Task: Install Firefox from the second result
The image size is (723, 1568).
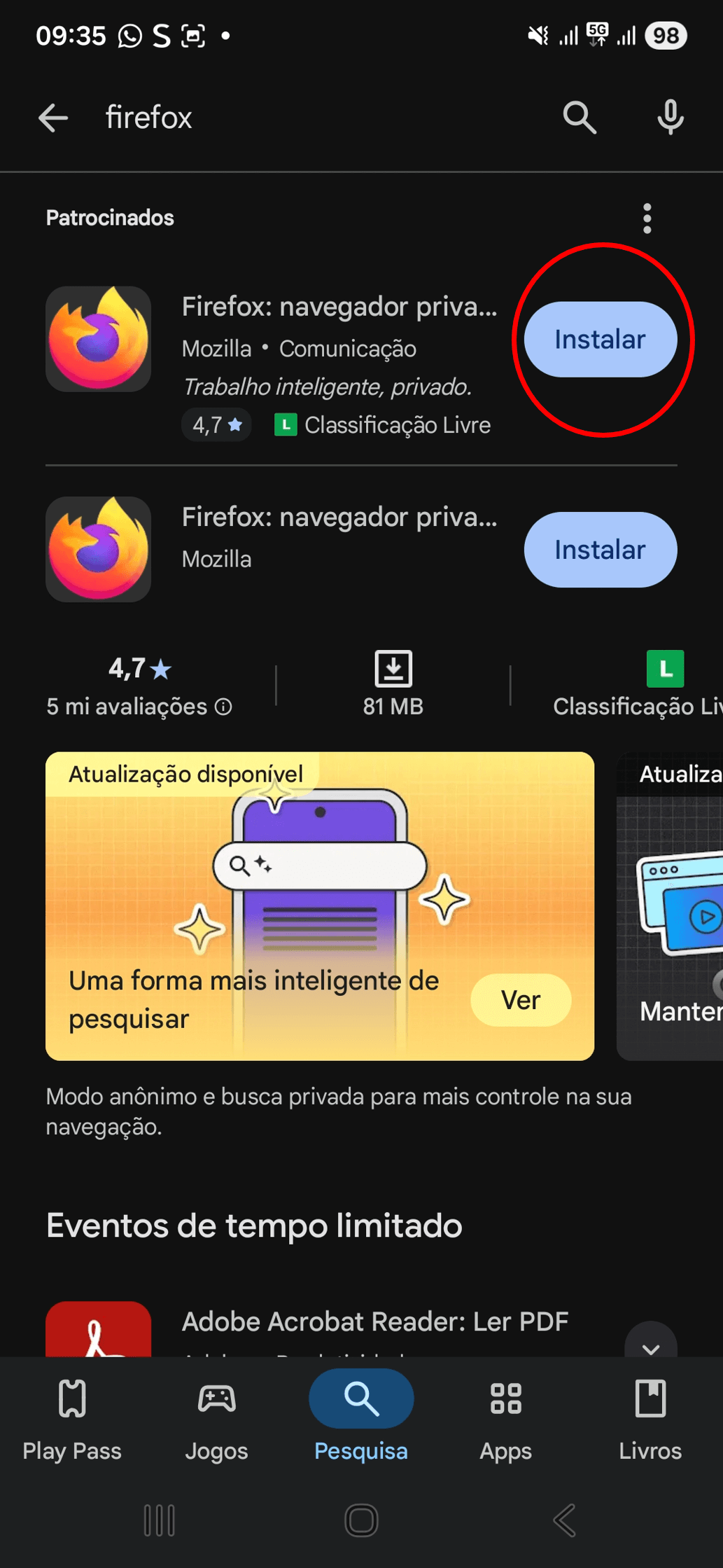Action: 600,550
